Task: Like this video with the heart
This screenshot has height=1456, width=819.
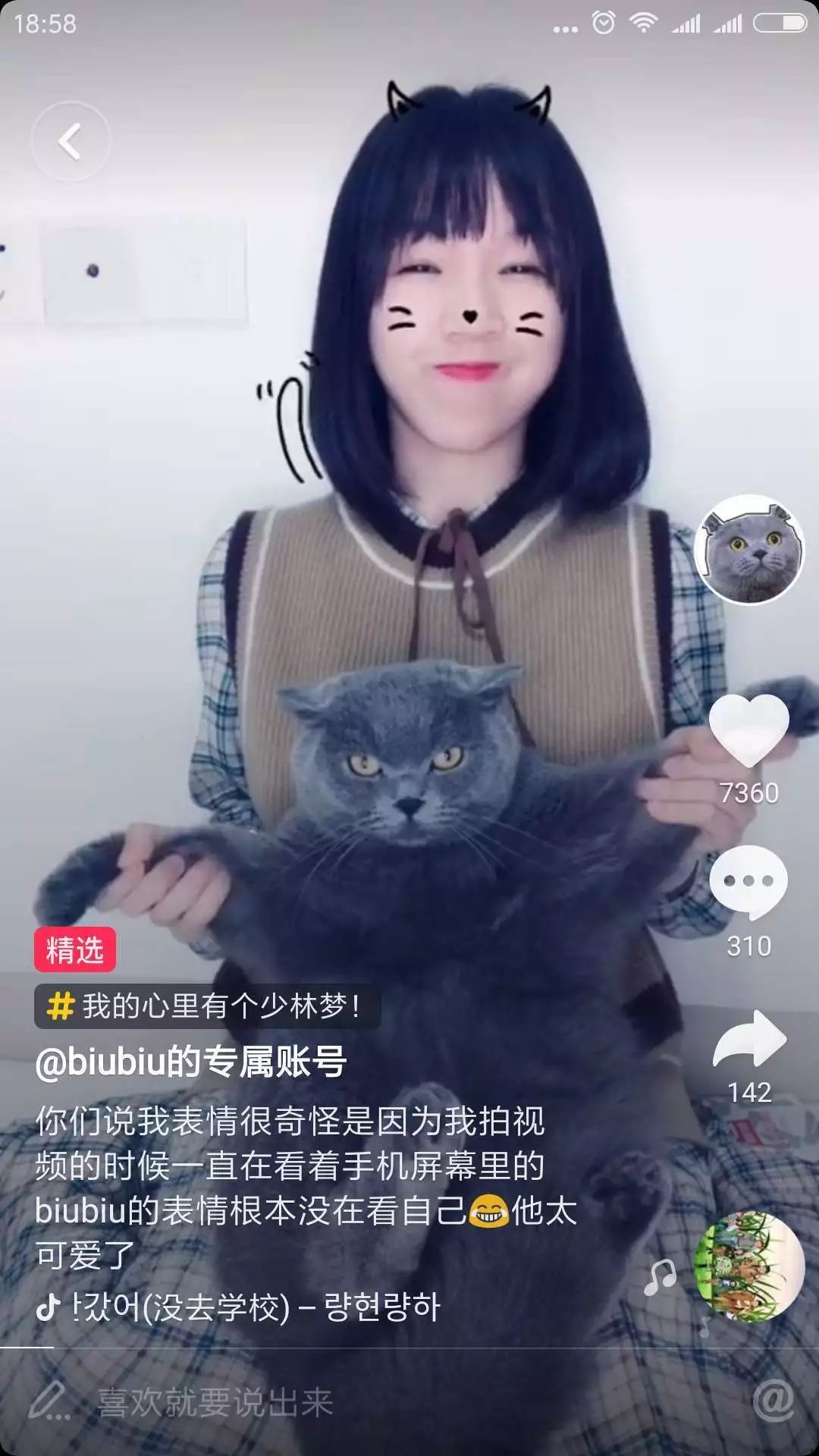Action: click(748, 731)
